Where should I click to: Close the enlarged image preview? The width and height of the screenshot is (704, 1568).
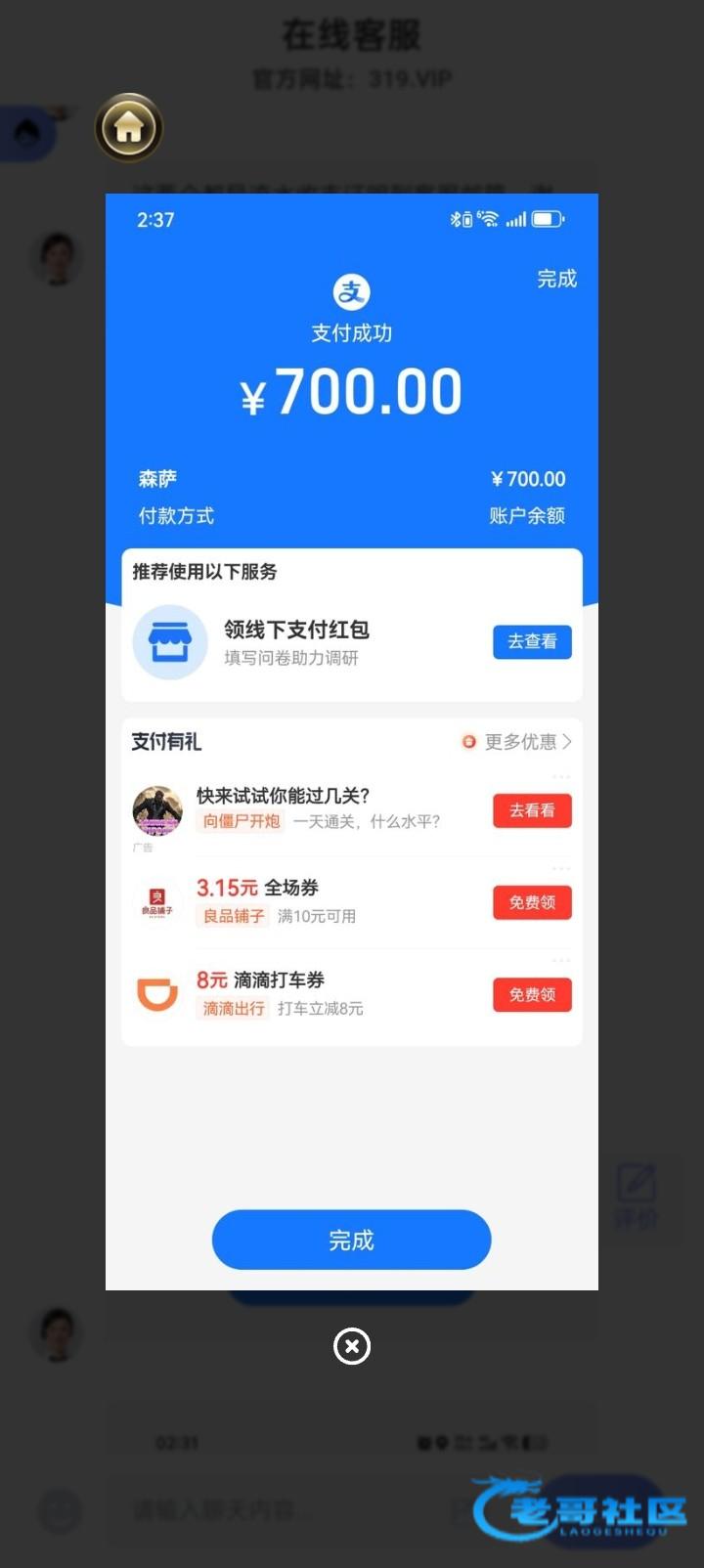[x=352, y=1346]
